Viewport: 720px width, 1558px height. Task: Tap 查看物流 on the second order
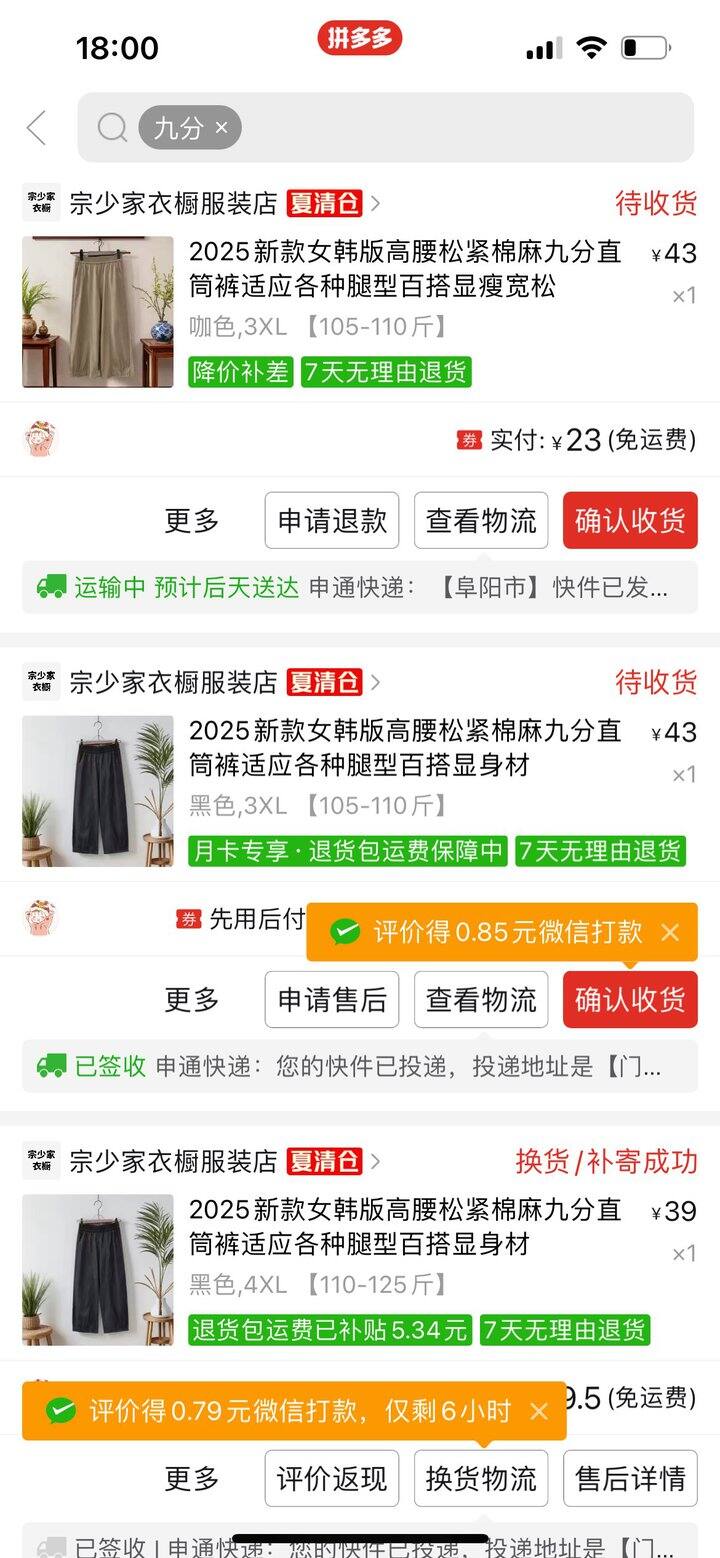click(480, 998)
